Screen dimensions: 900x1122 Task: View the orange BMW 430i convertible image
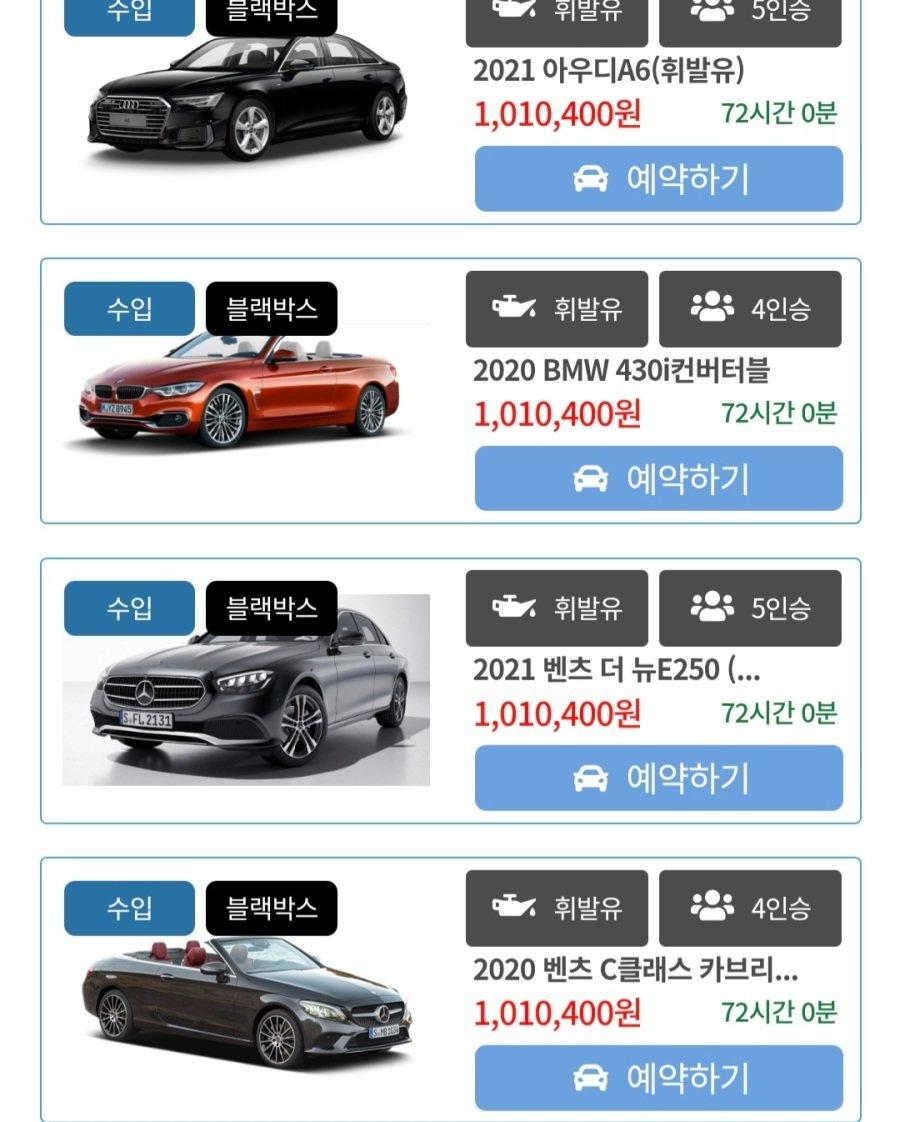click(240, 392)
